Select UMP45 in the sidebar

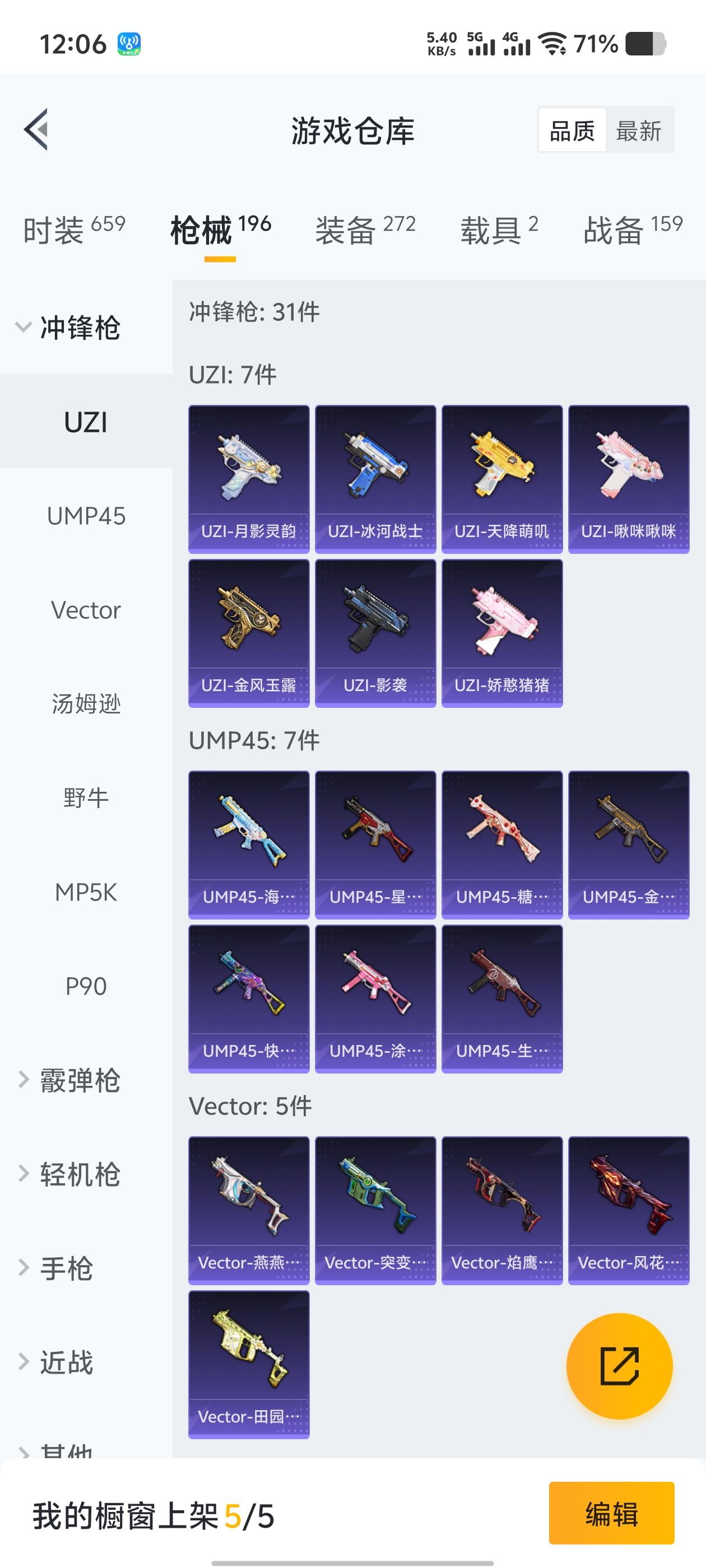click(86, 516)
